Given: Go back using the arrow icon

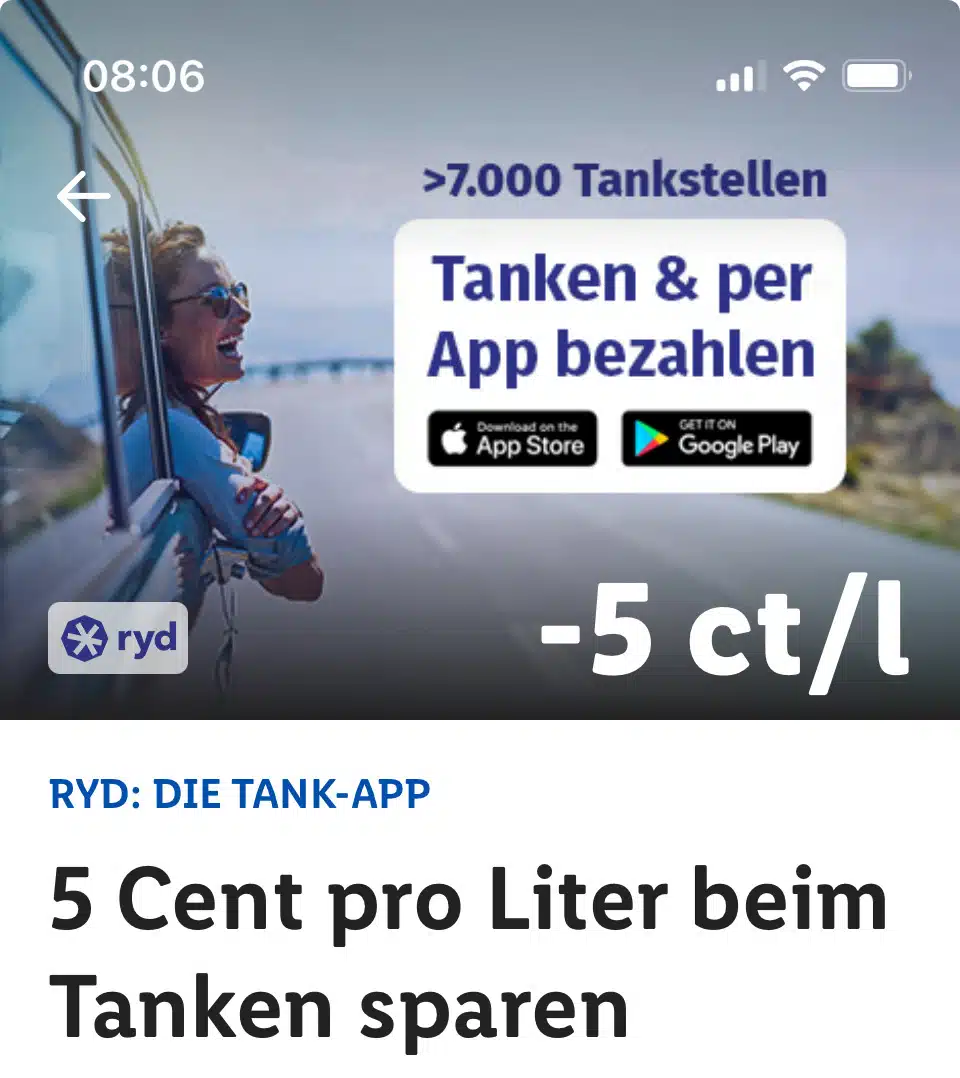Looking at the screenshot, I should 83,197.
